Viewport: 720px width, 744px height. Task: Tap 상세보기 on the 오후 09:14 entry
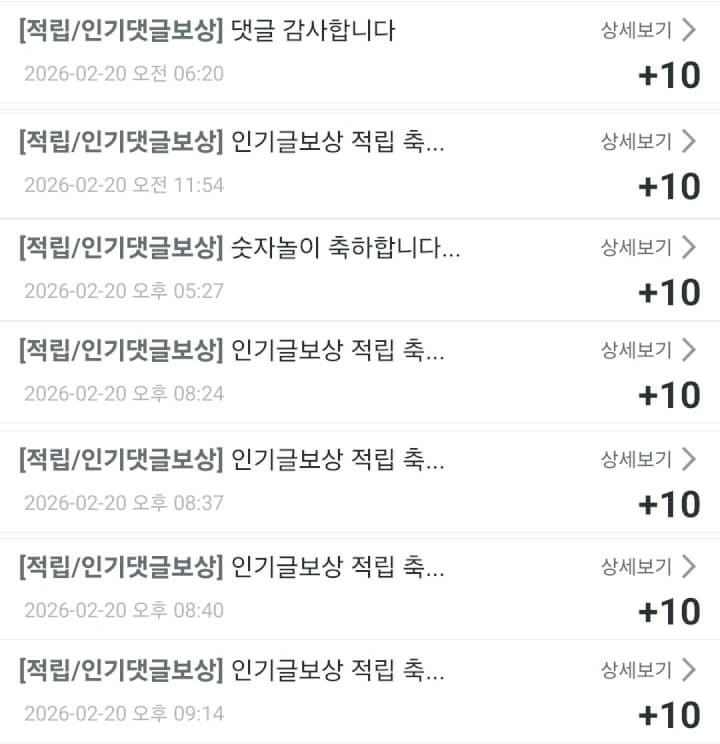pyautogui.click(x=647, y=669)
